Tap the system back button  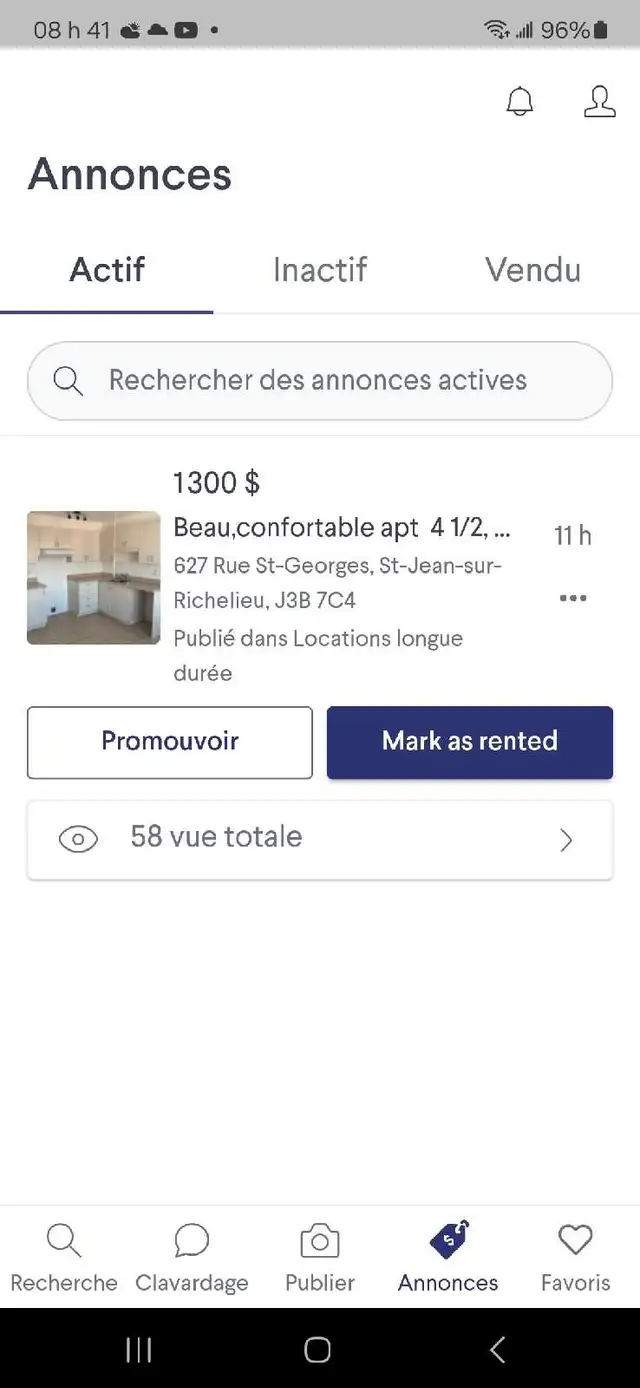pyautogui.click(x=497, y=1350)
